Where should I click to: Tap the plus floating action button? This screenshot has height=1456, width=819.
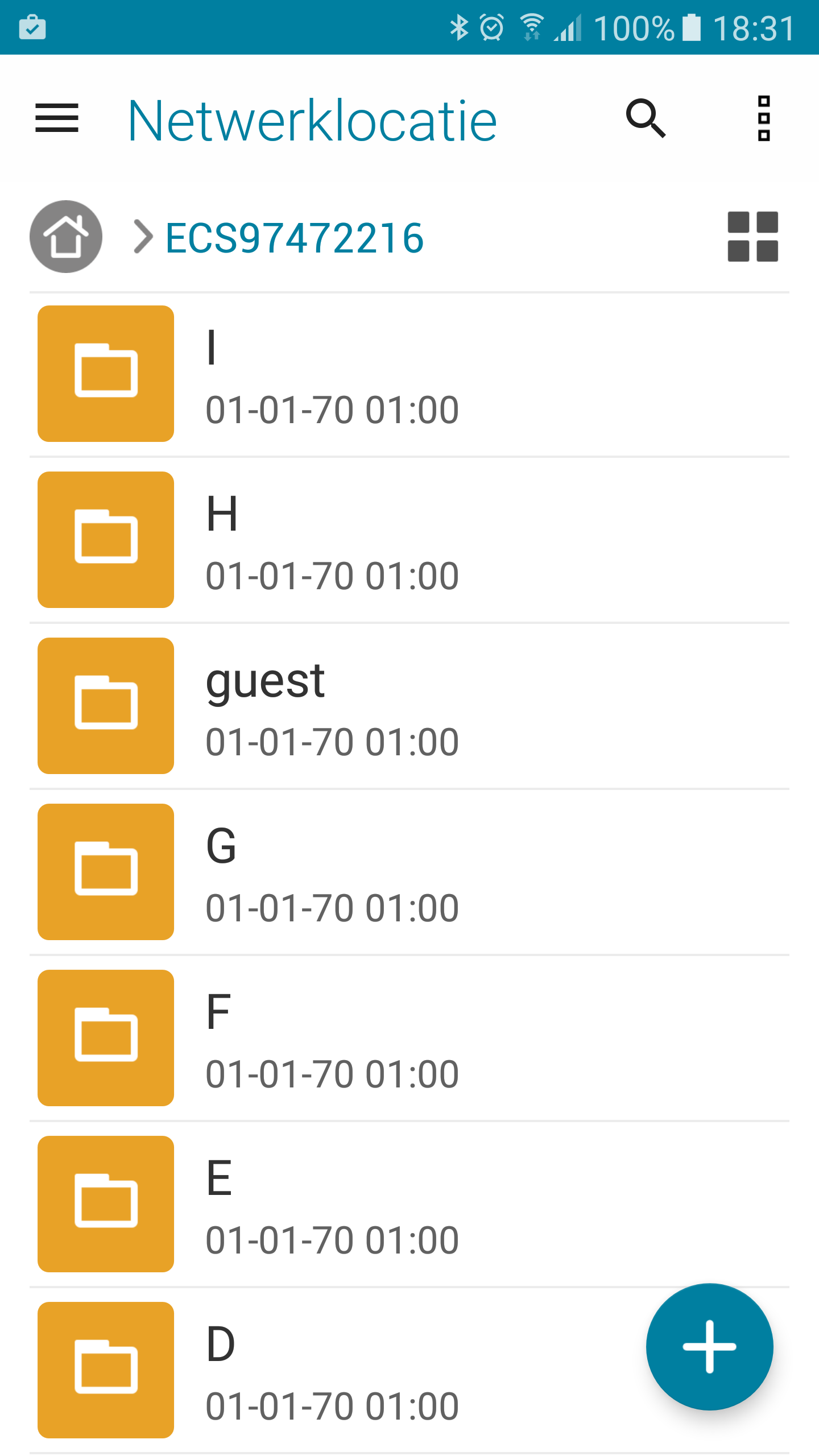pyautogui.click(x=709, y=1347)
